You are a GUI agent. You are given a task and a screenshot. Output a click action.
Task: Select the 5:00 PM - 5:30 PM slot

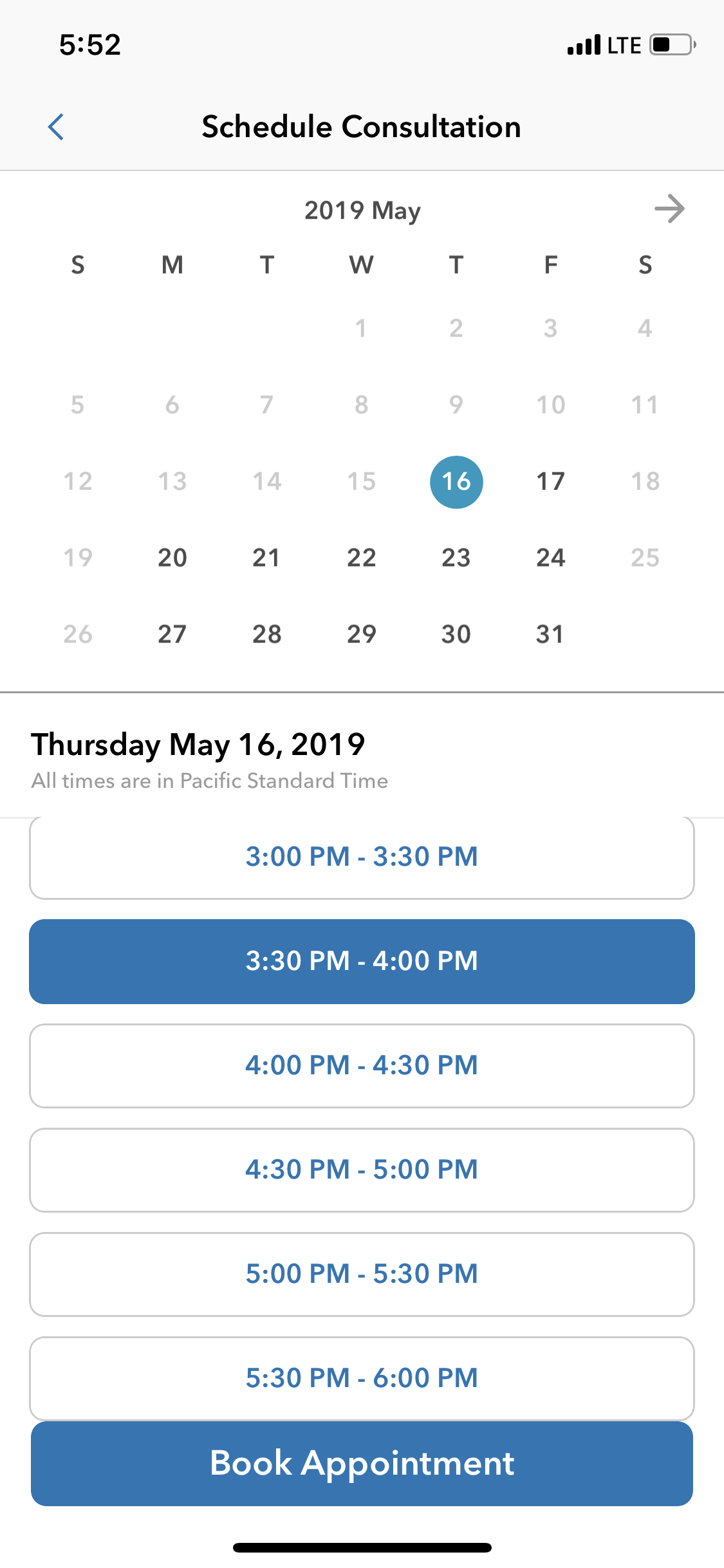362,1274
